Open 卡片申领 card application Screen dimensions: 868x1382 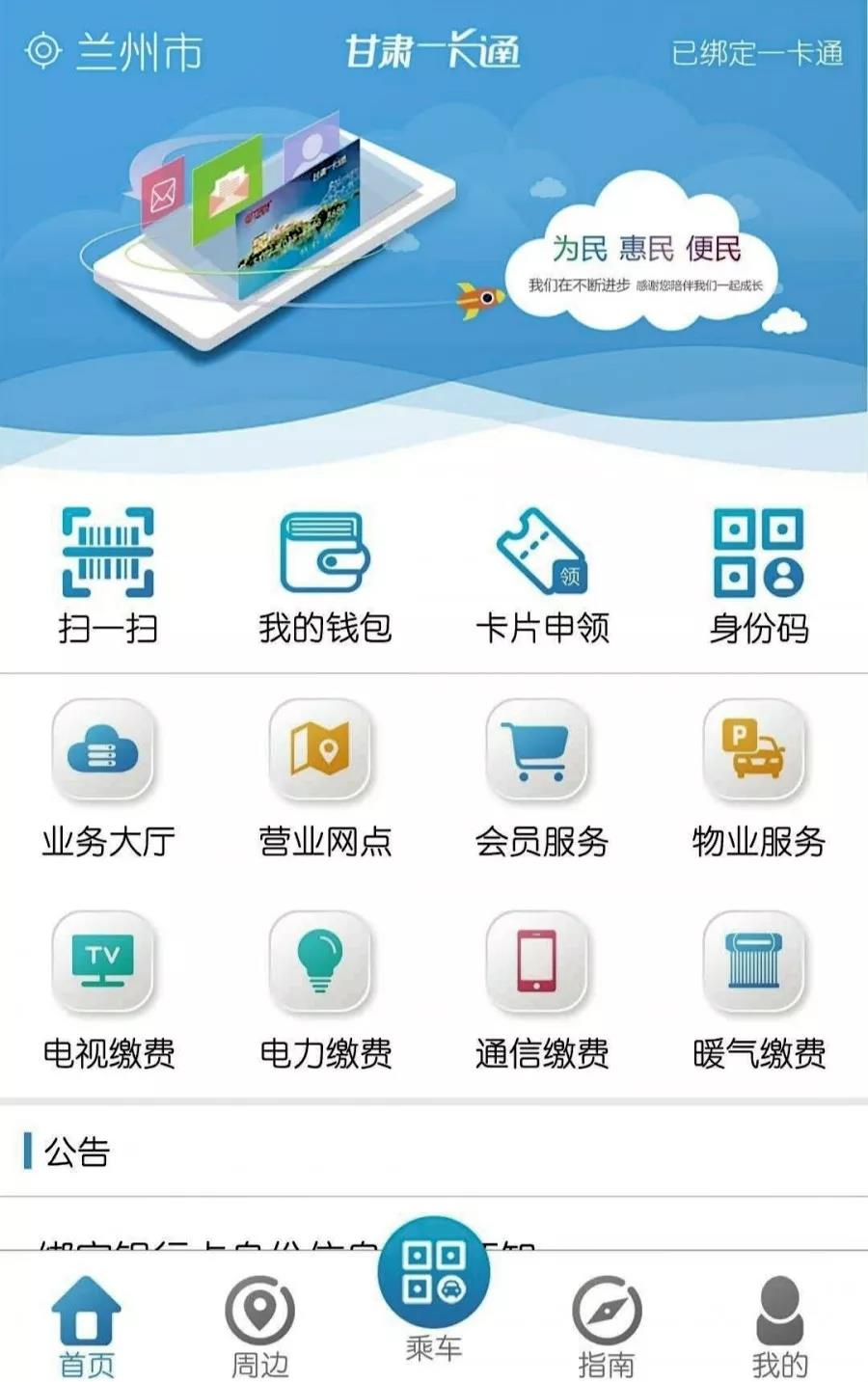click(542, 575)
